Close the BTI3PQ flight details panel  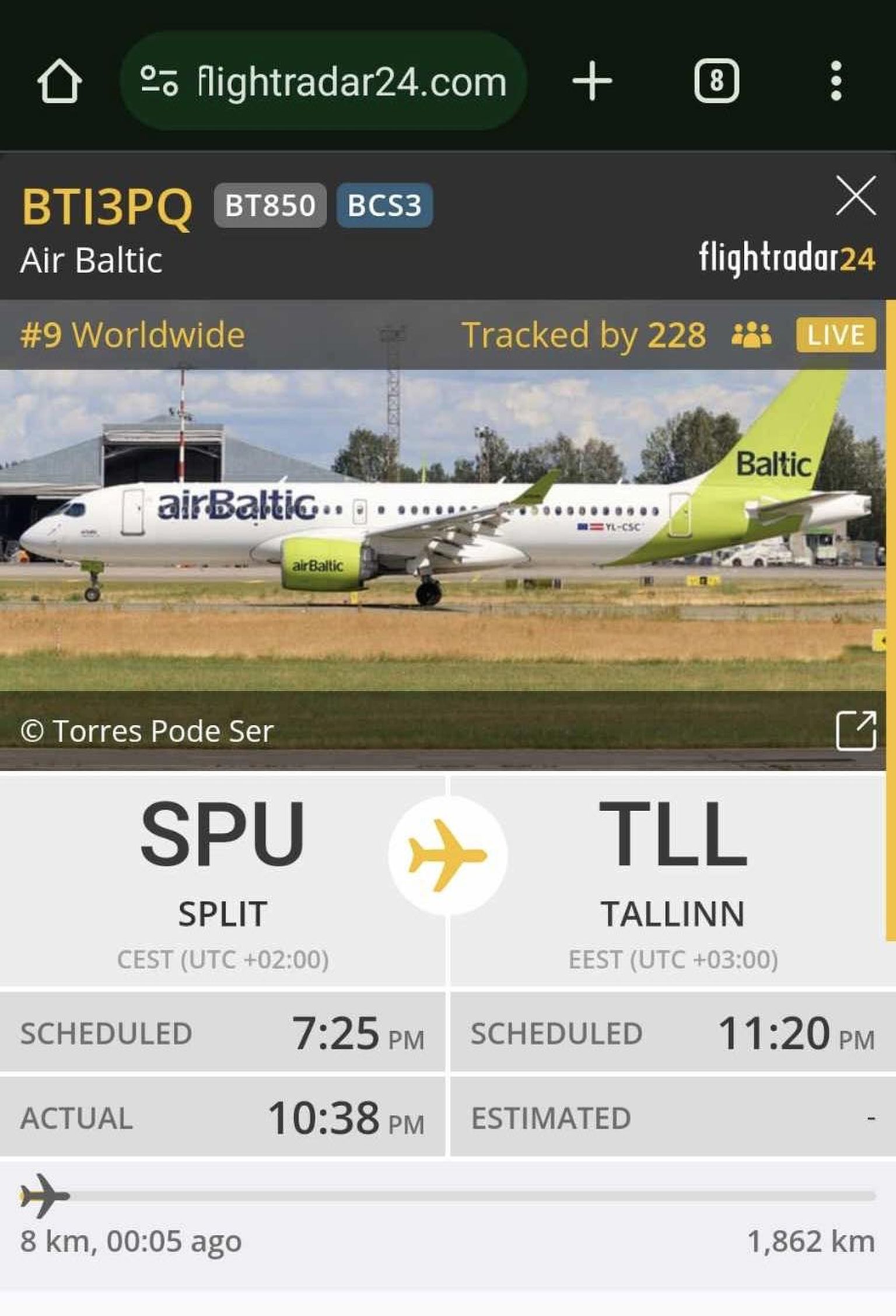click(855, 196)
